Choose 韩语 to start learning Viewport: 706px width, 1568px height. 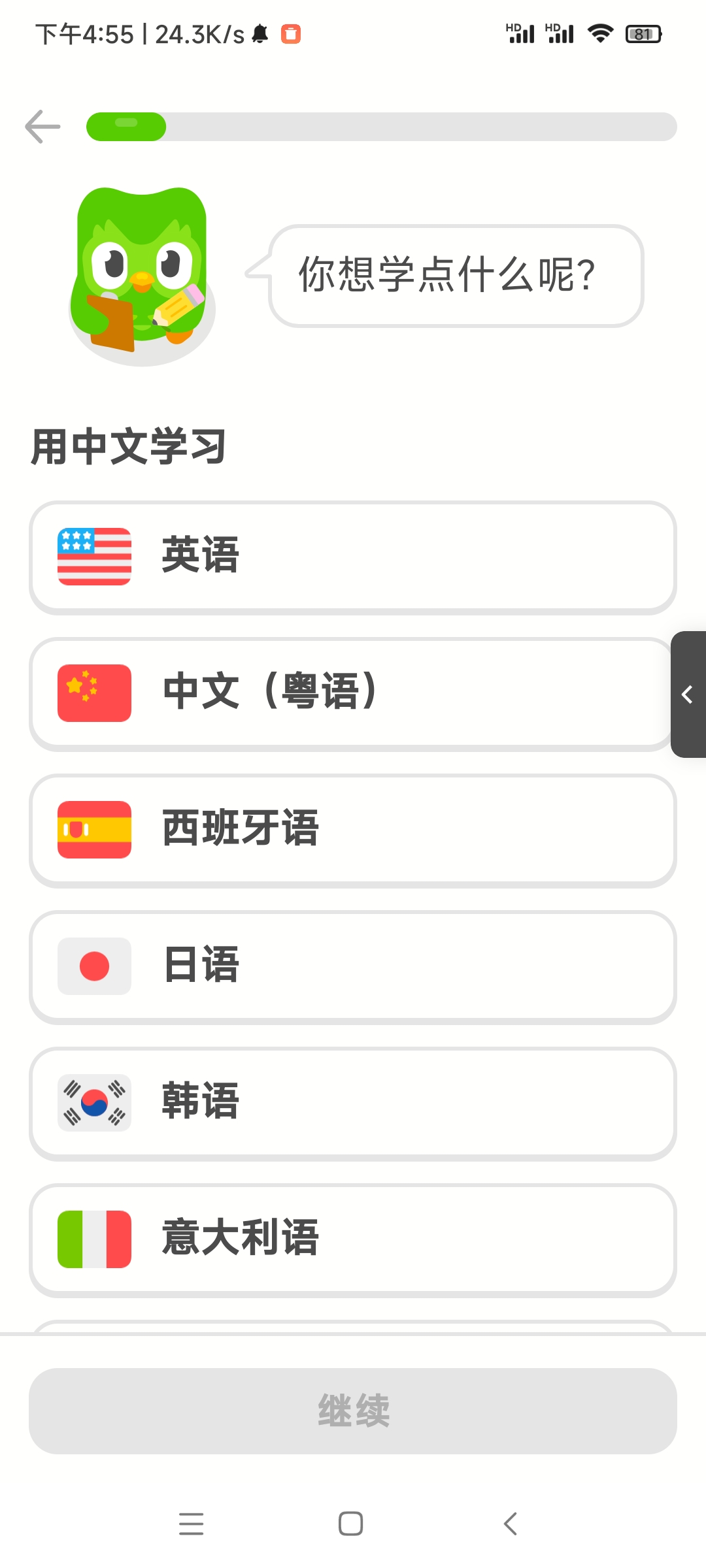click(x=353, y=1103)
